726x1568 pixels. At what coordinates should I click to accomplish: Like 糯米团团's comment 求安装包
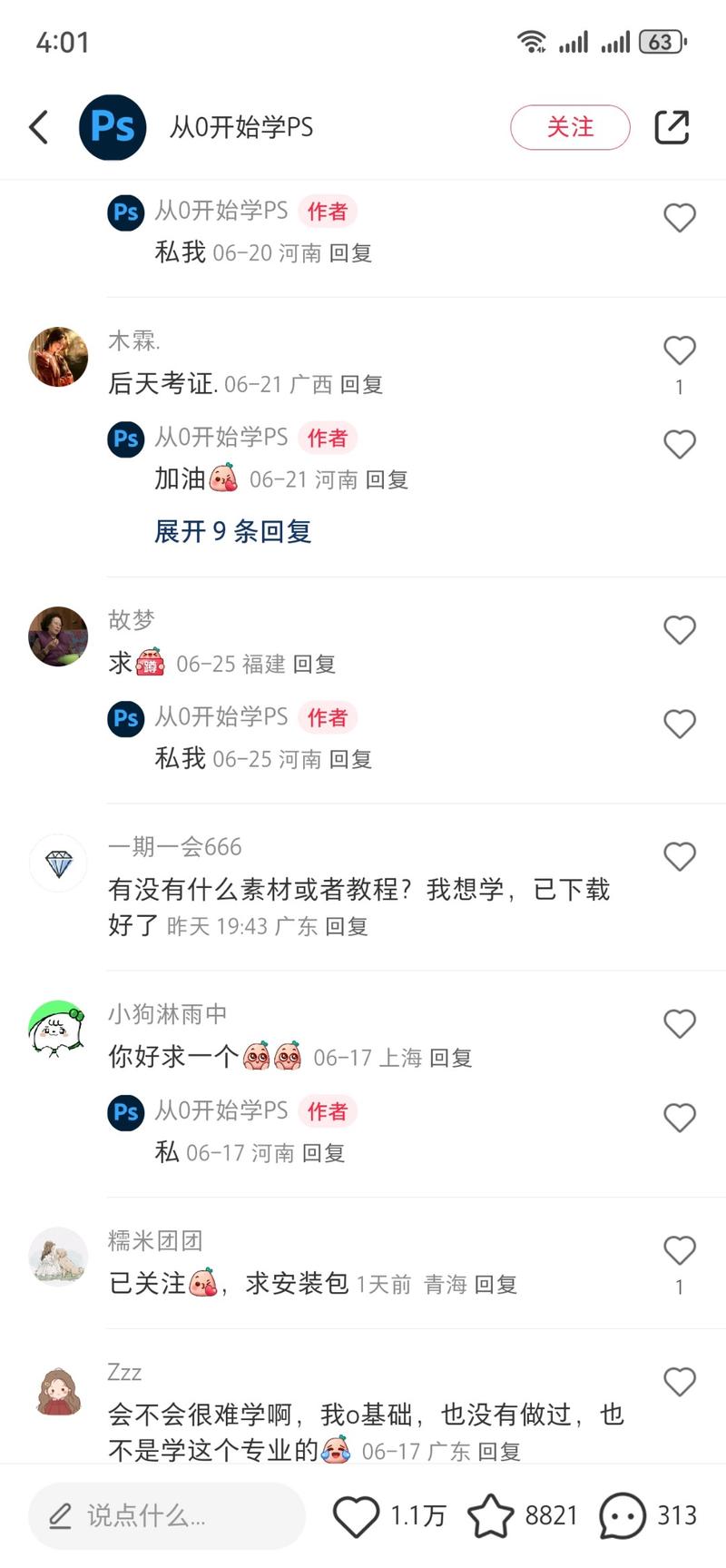pos(679,1251)
